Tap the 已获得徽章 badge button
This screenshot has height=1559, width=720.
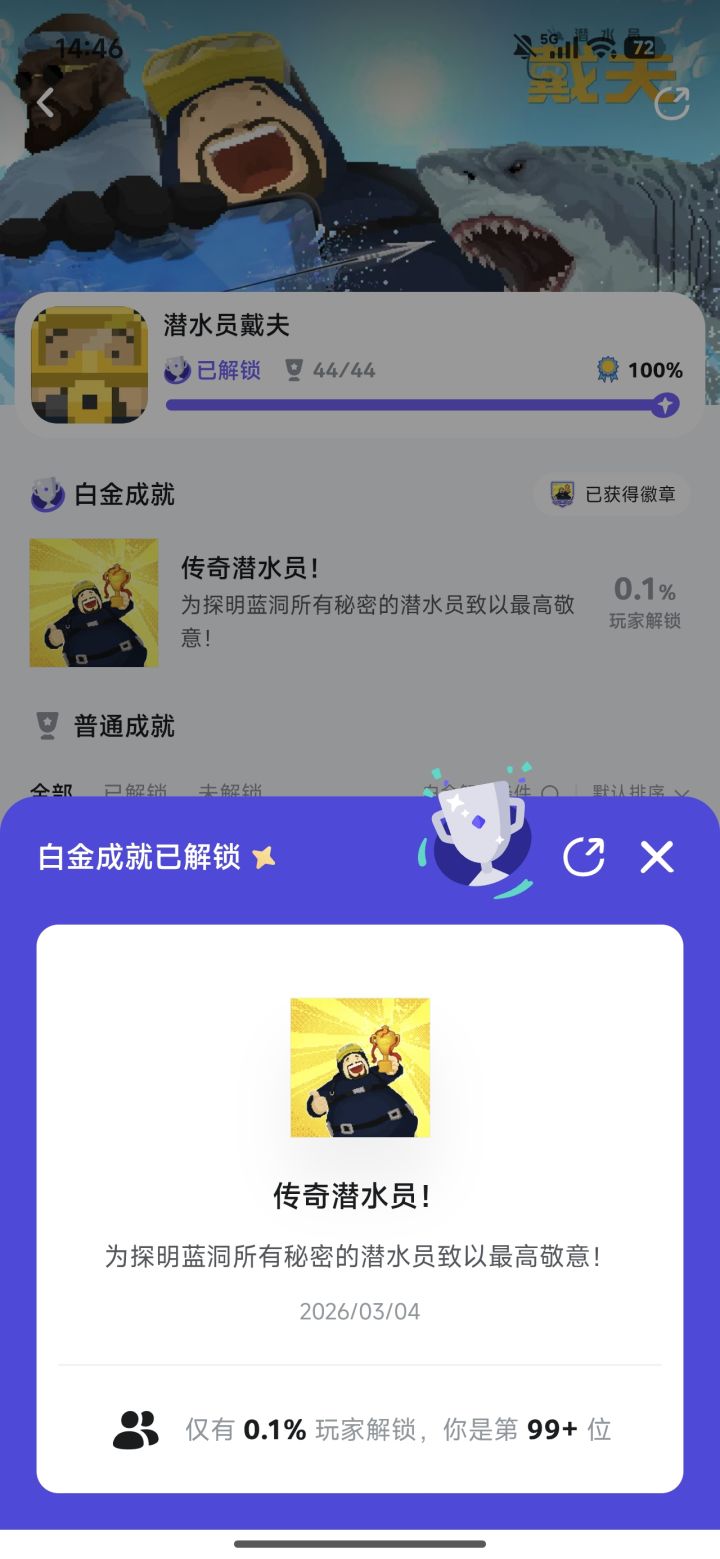(610, 494)
